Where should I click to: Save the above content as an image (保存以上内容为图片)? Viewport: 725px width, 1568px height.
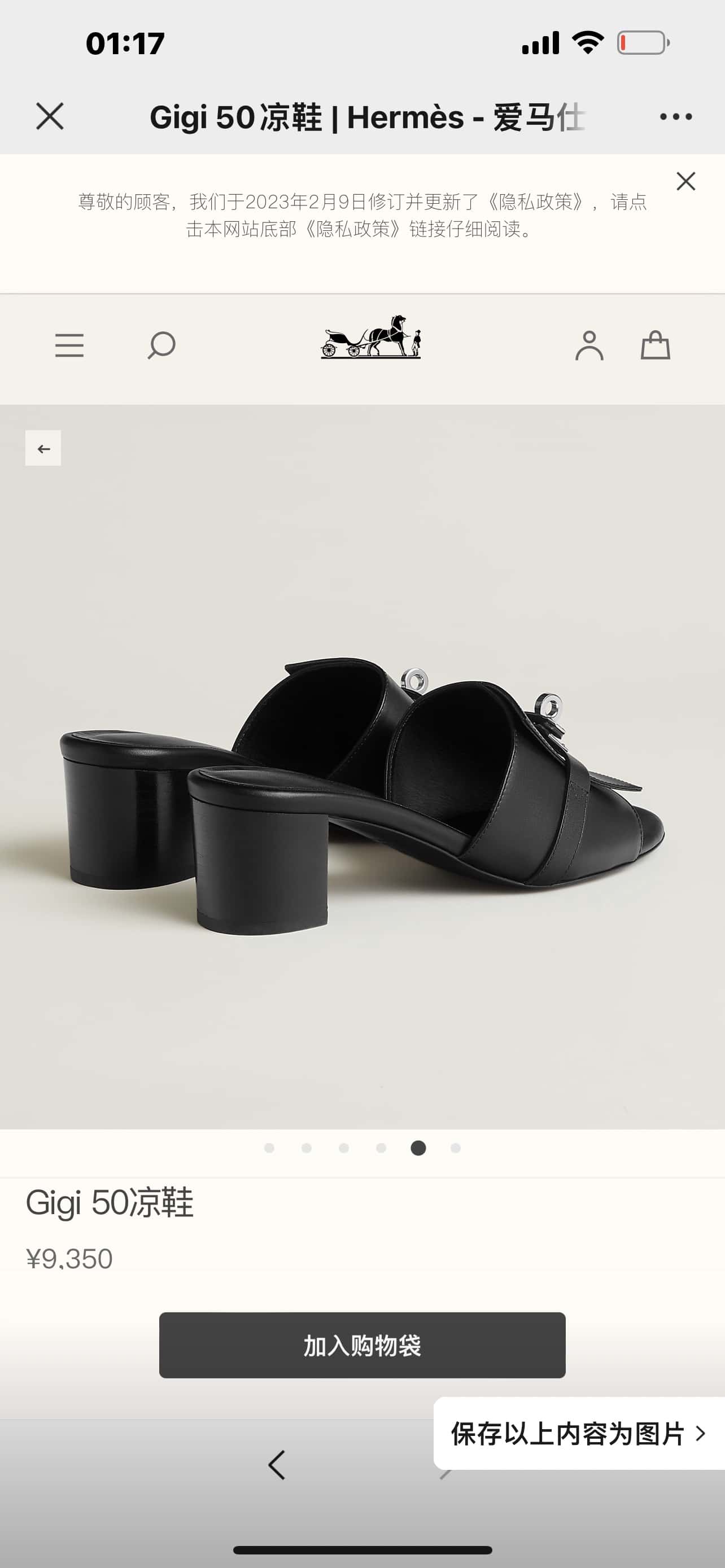577,1434
